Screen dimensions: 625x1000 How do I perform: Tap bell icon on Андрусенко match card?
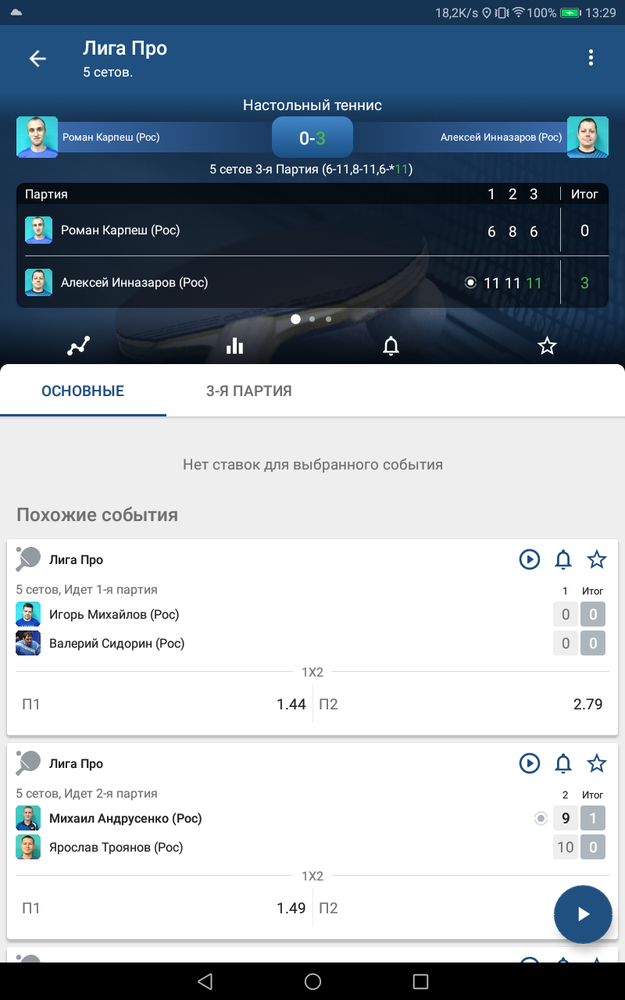pyautogui.click(x=563, y=763)
